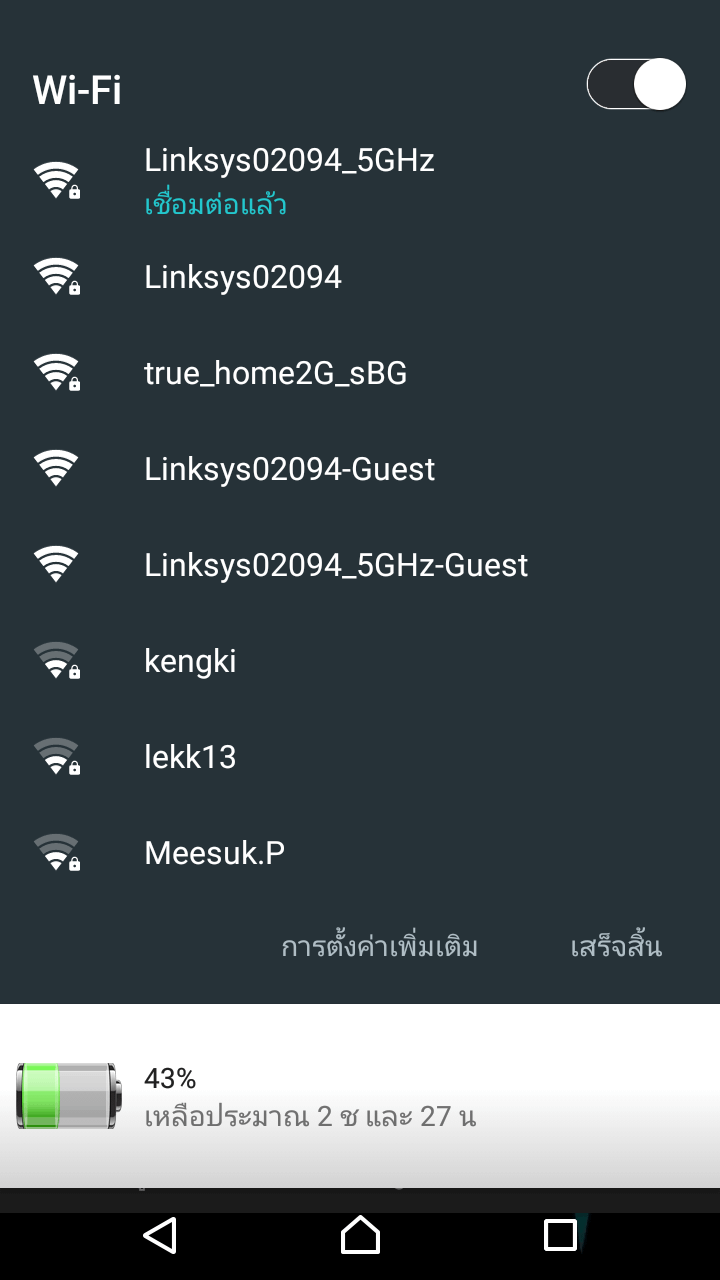The image size is (720, 1280).
Task: Open การตั้งค่าเพิ่มเติม (more settings)
Action: [380, 946]
